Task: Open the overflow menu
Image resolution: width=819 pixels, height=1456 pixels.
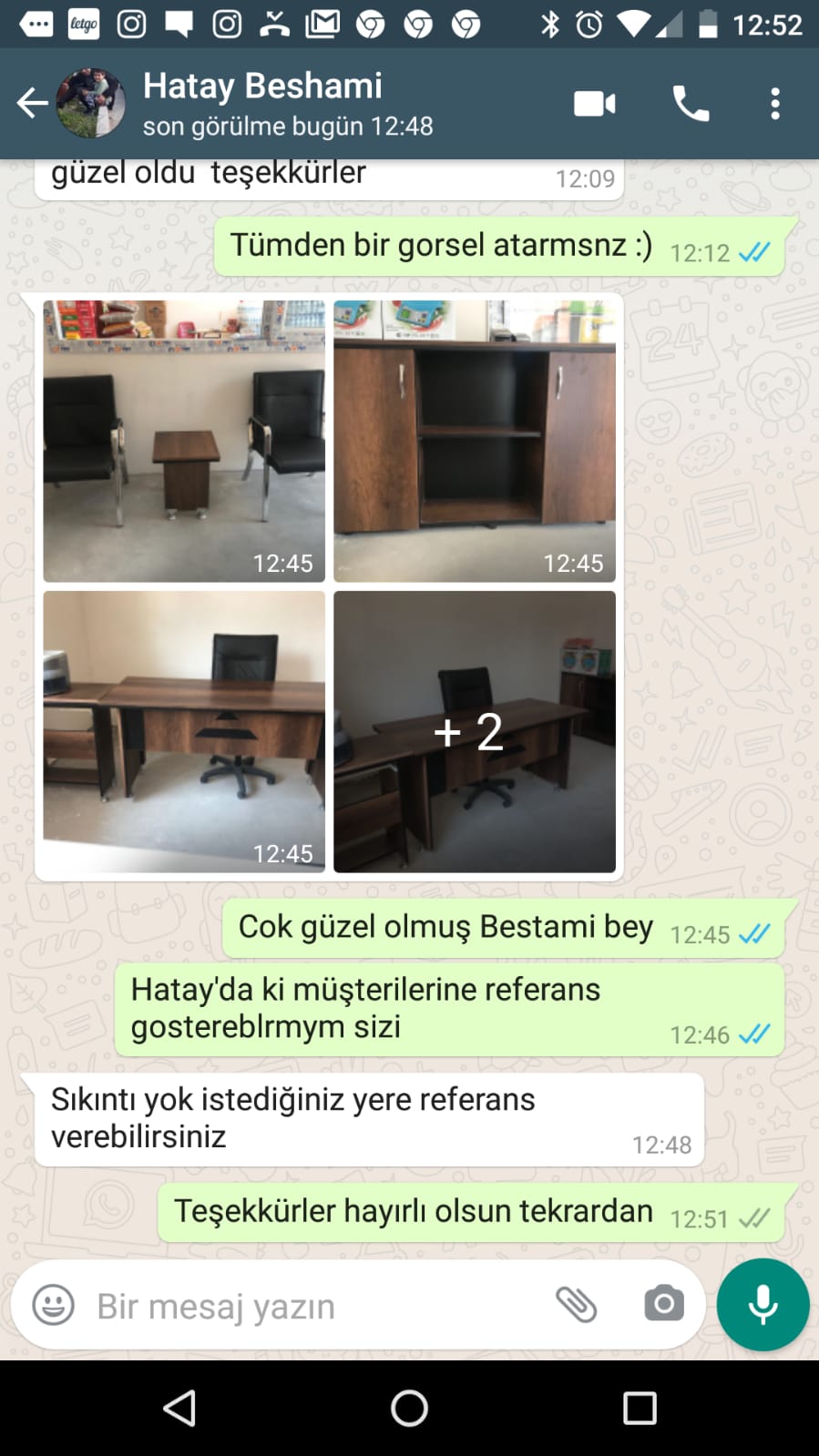Action: tap(775, 104)
